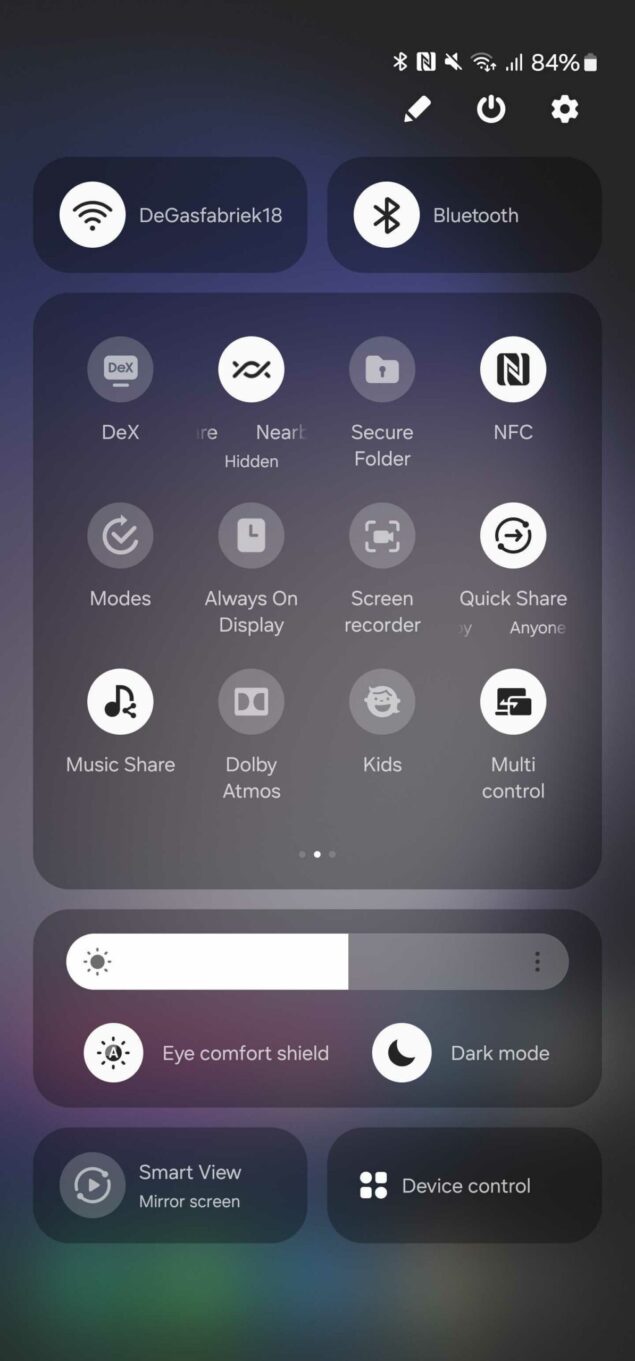Open Smart View screen mirroring
Image resolution: width=635 pixels, height=1361 pixels.
170,1186
